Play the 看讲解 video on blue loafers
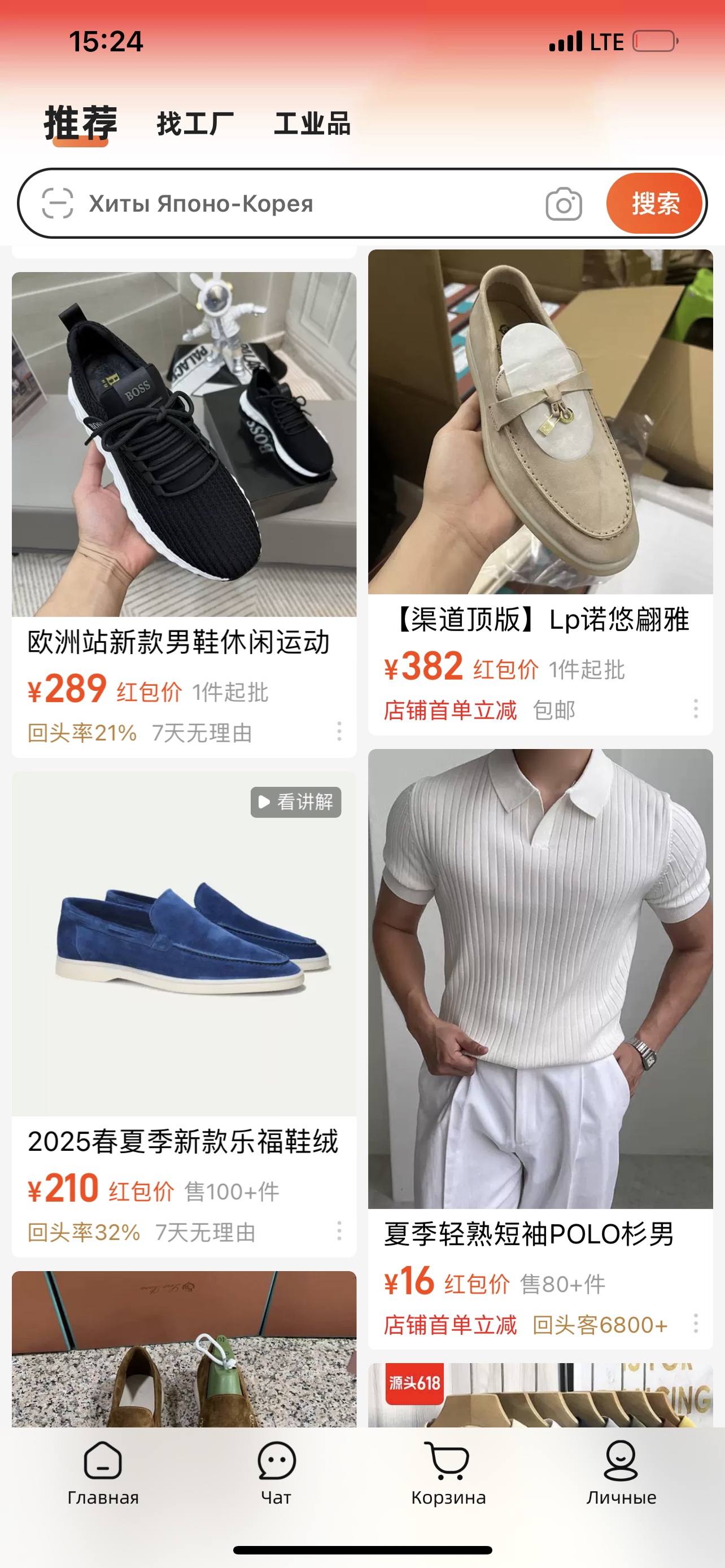This screenshot has height=1568, width=725. (x=296, y=801)
